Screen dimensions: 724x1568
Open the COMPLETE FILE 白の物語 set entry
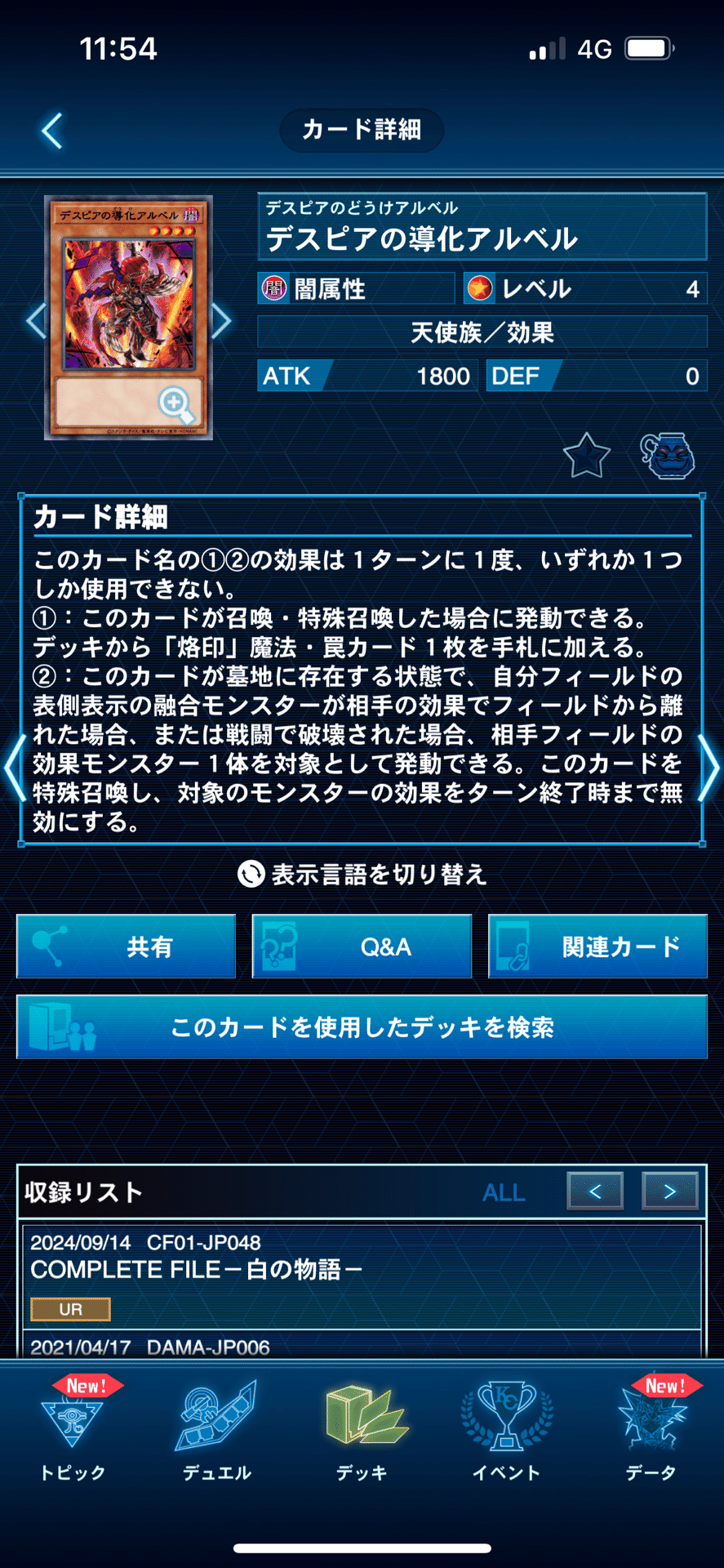click(362, 1276)
